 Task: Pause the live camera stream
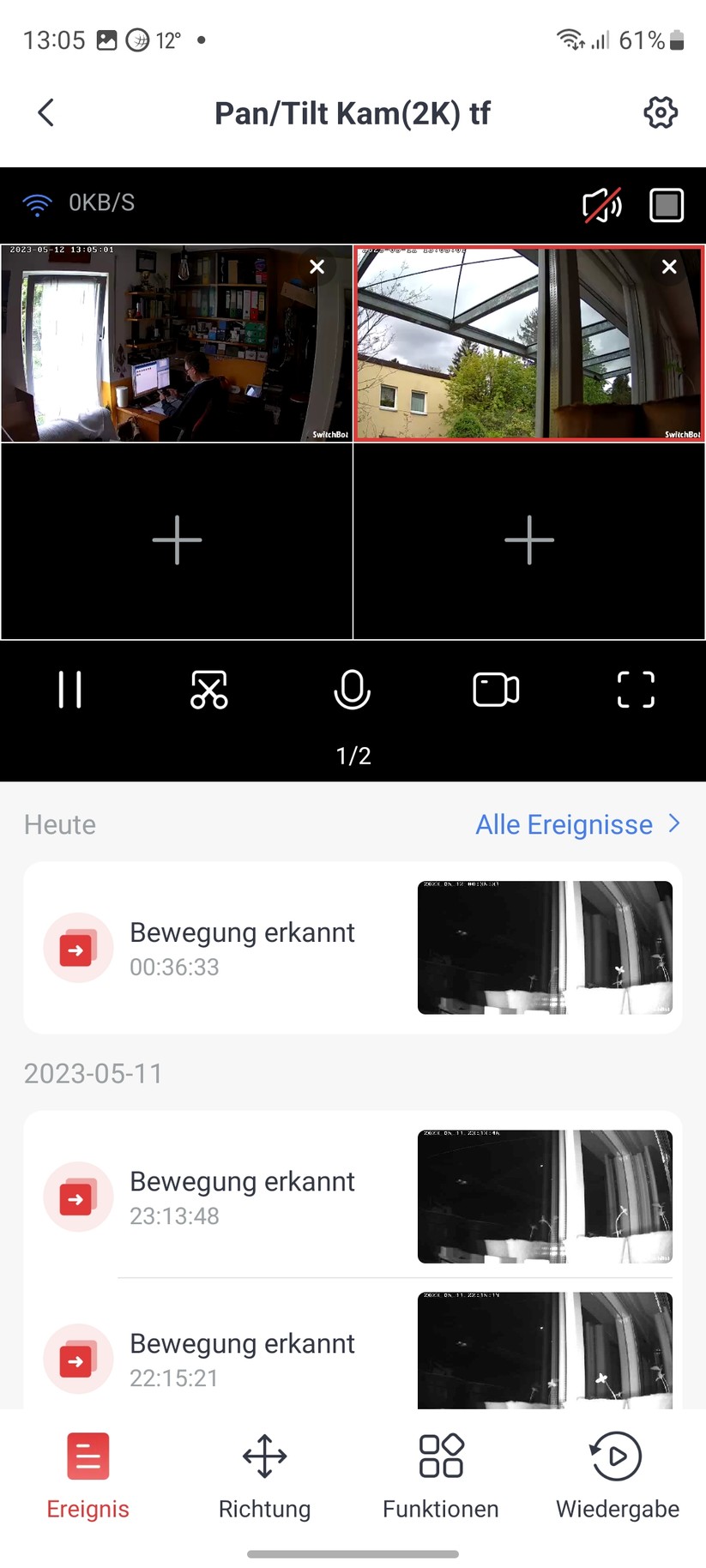(69, 689)
